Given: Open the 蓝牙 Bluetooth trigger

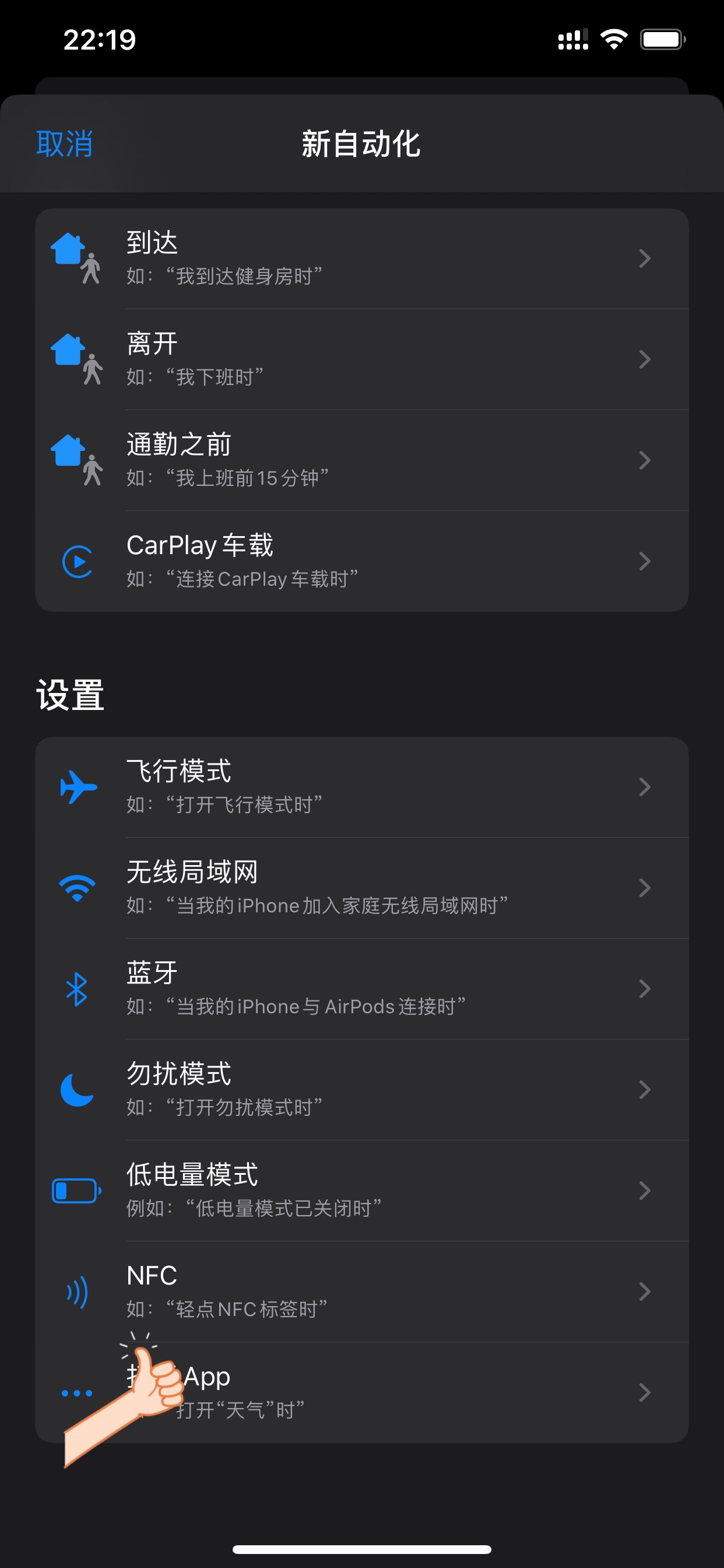Looking at the screenshot, I should coord(361,989).
